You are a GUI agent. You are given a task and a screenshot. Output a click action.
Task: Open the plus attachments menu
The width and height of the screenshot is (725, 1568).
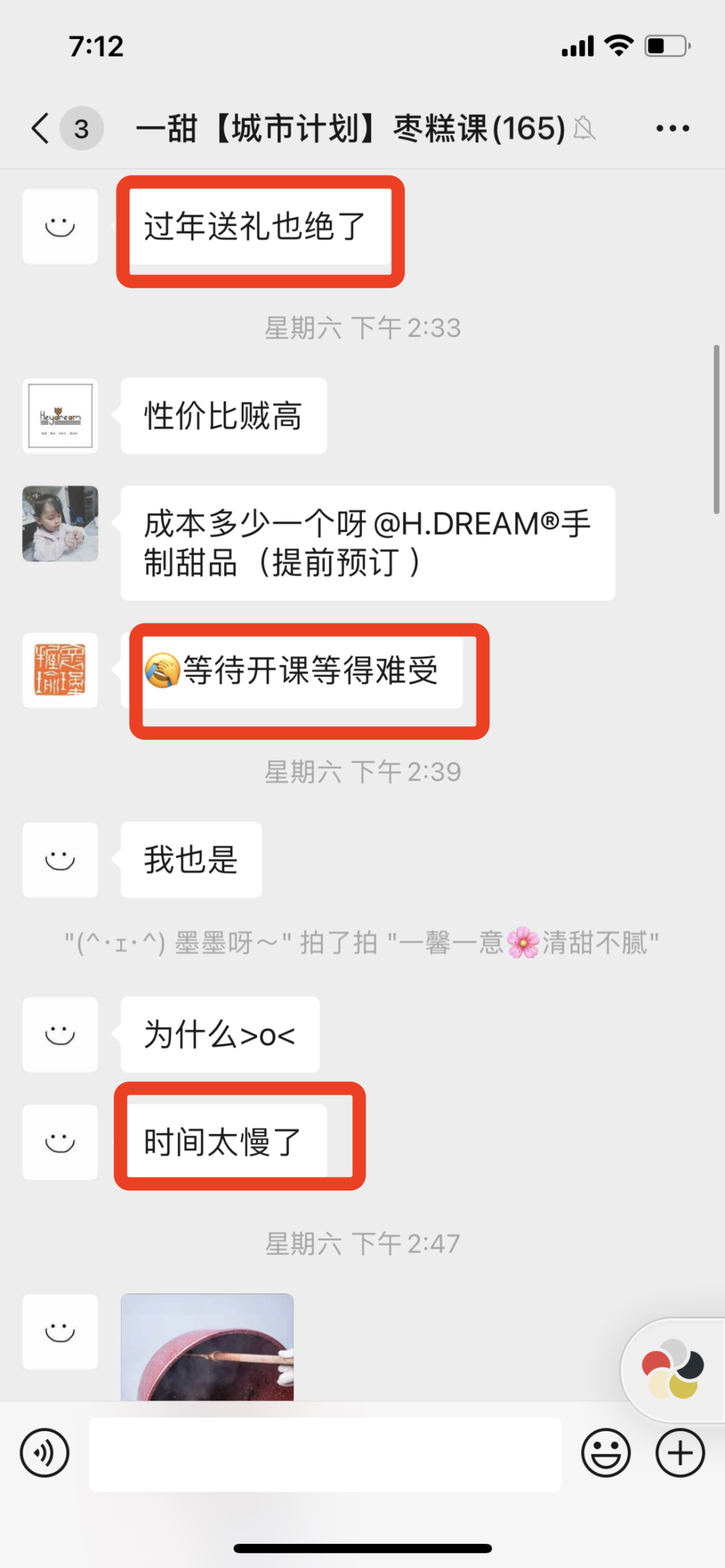(x=680, y=1453)
